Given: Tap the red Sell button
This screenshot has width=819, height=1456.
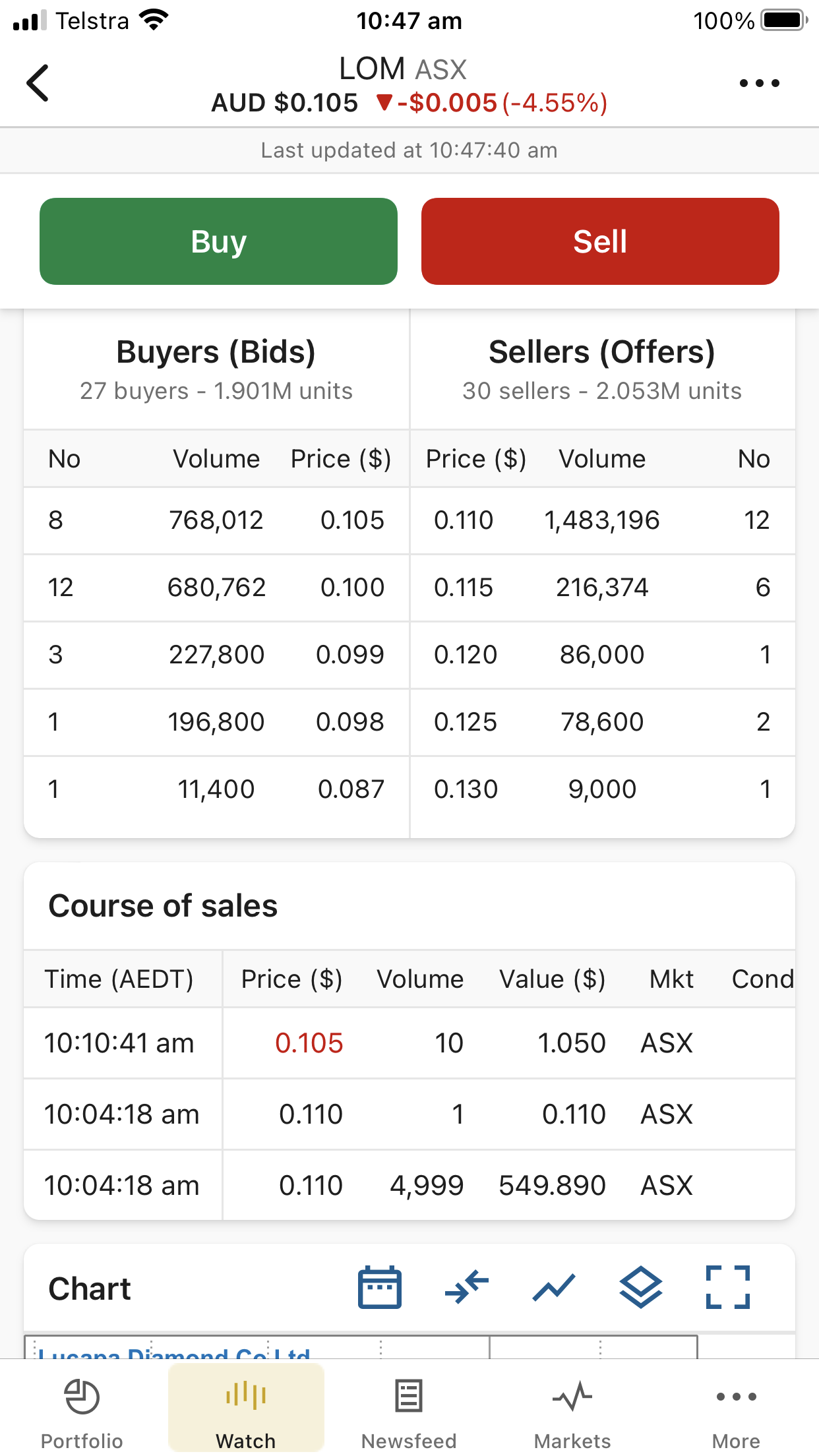Looking at the screenshot, I should (600, 241).
